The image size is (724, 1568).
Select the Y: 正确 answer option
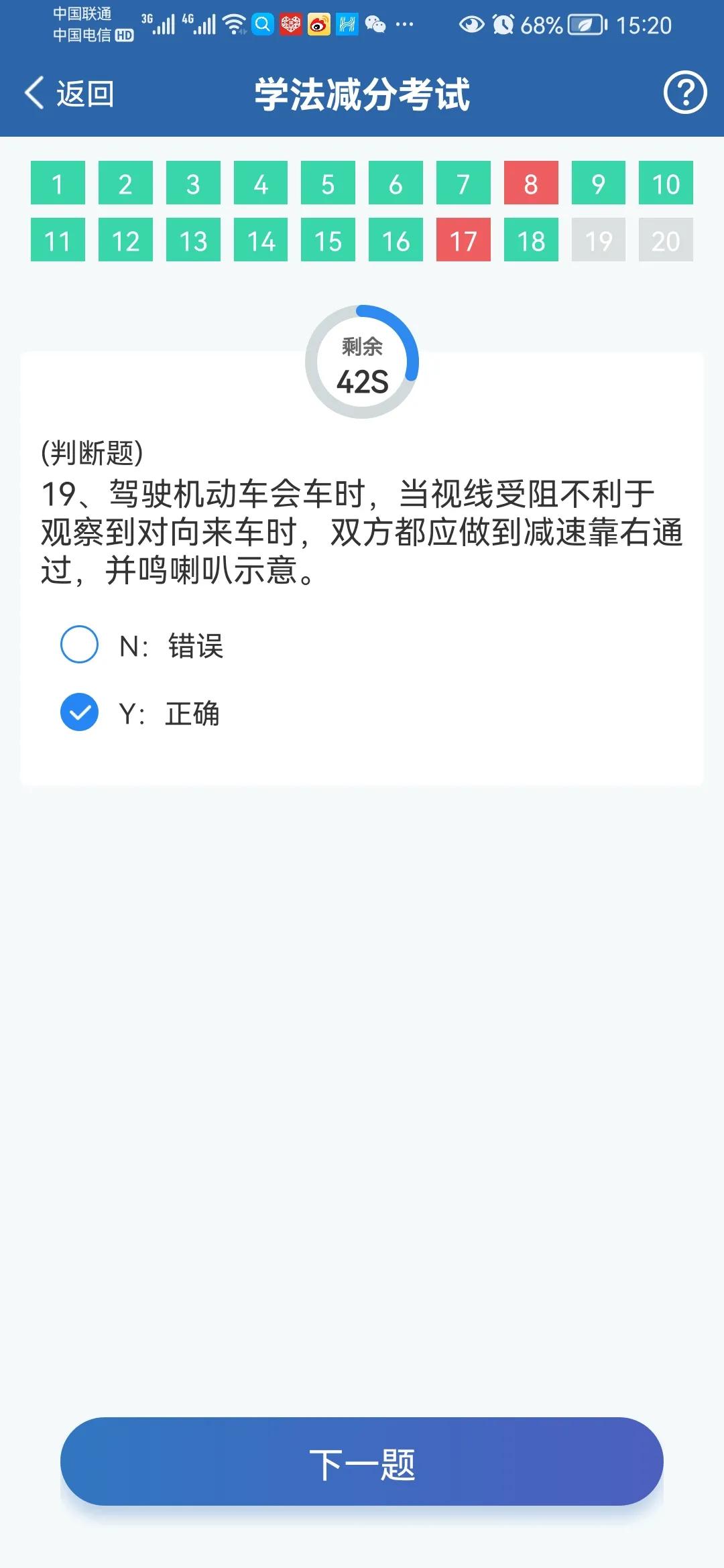(140, 713)
